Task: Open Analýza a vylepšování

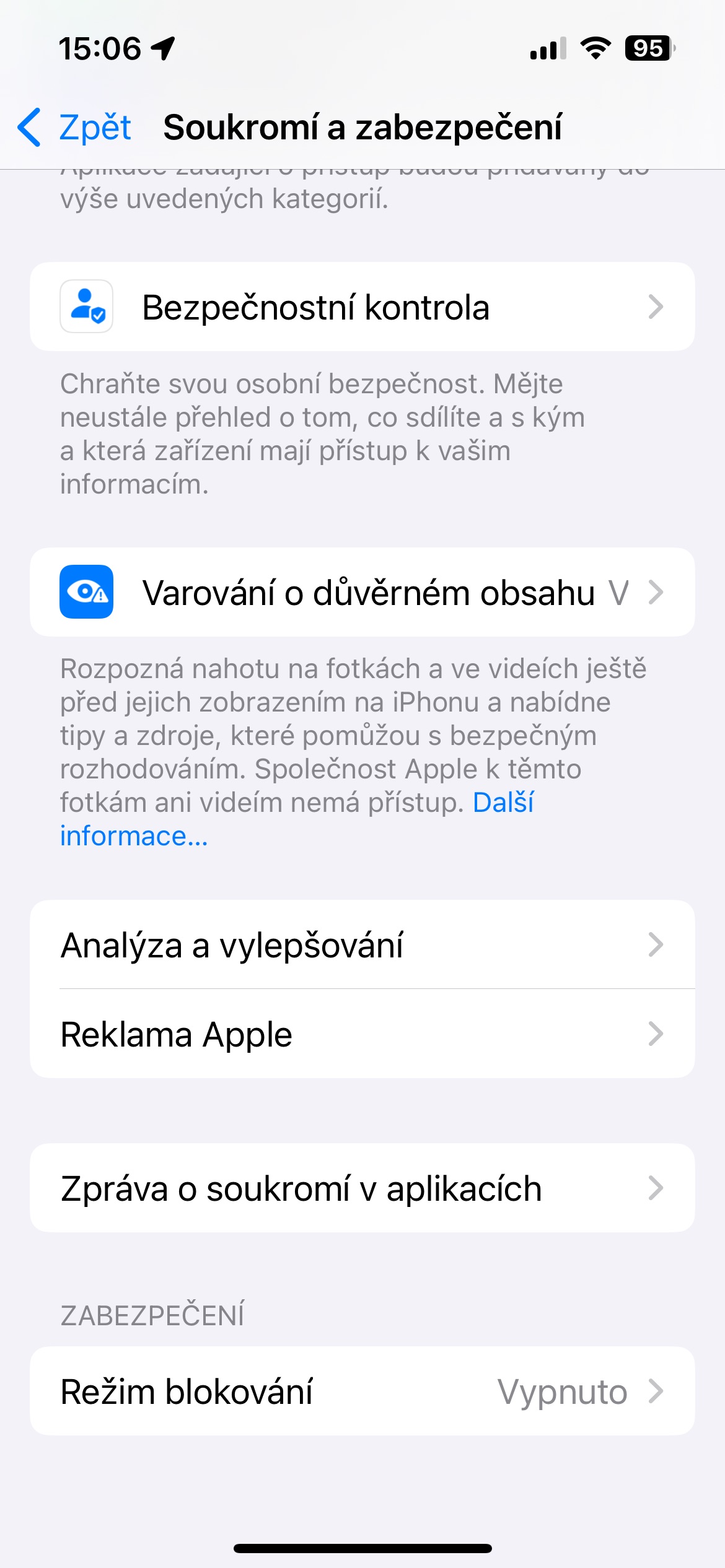Action: click(362, 945)
